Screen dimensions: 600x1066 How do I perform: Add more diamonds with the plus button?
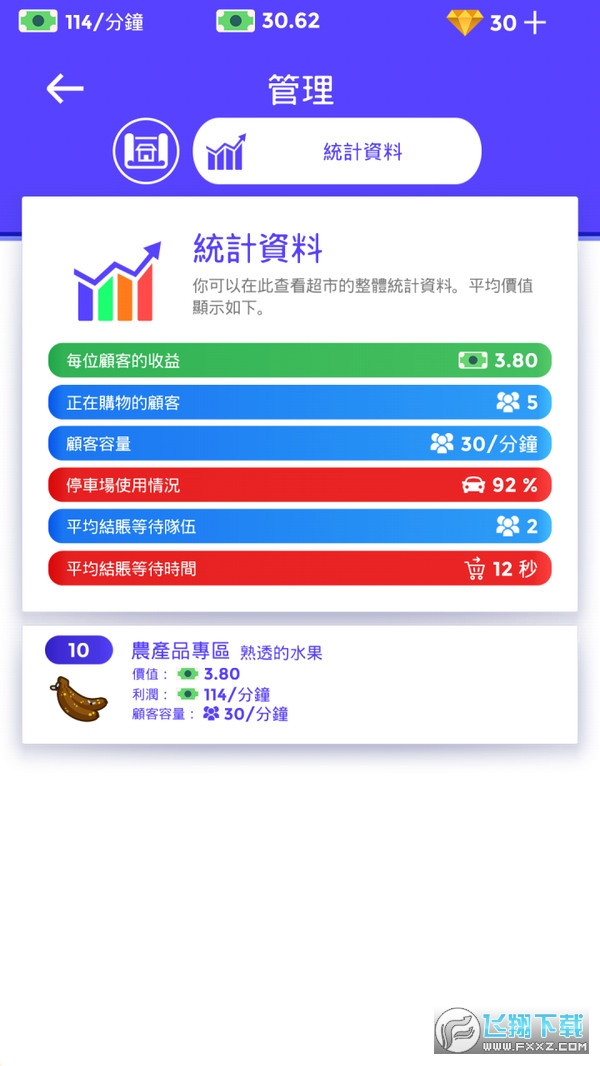pos(536,23)
